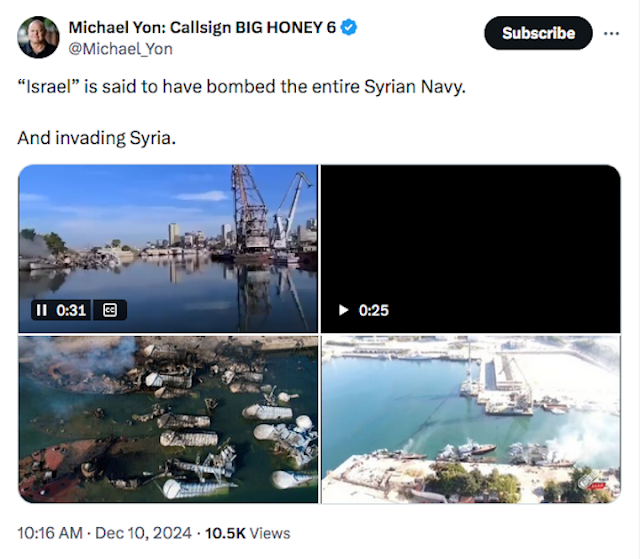Open the post timestamp Dec 10, 2024
This screenshot has height=559, width=640.
(x=104, y=533)
